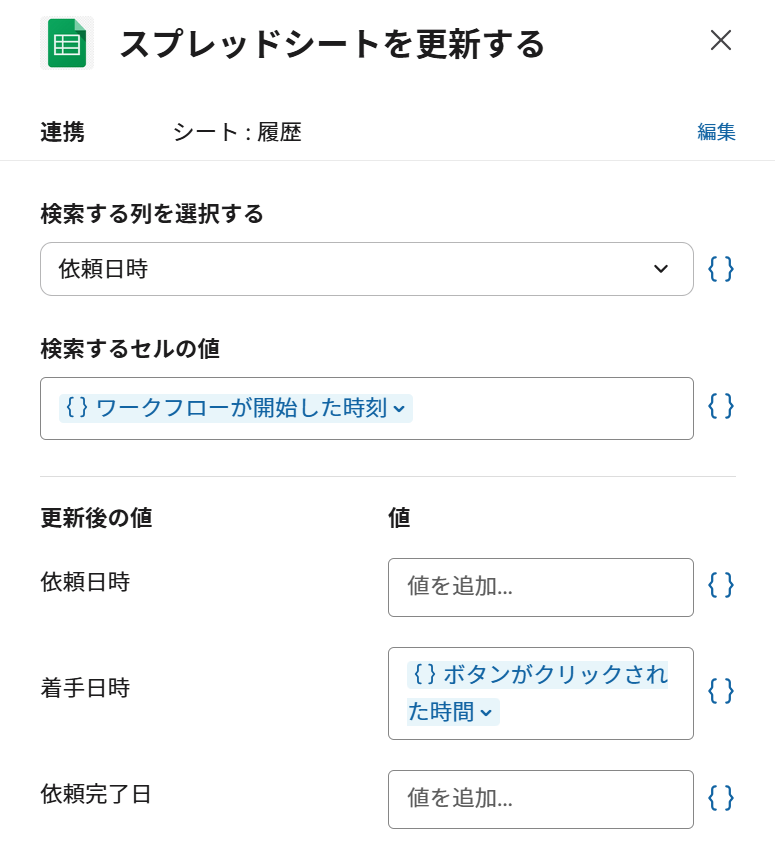Insert a variable for 検索する列を選択する
The image size is (775, 850).
(x=721, y=269)
